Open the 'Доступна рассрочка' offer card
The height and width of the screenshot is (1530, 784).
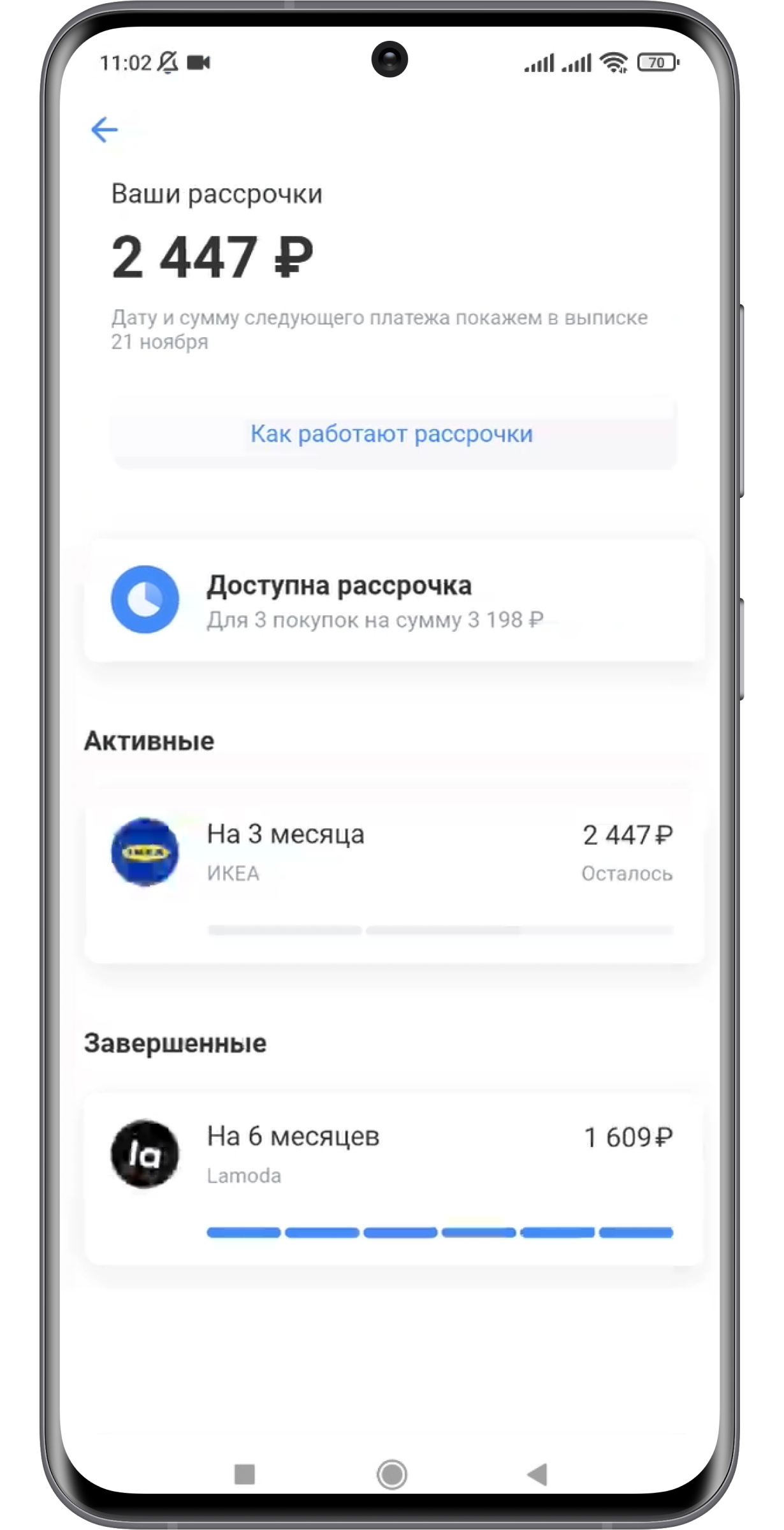[394, 601]
